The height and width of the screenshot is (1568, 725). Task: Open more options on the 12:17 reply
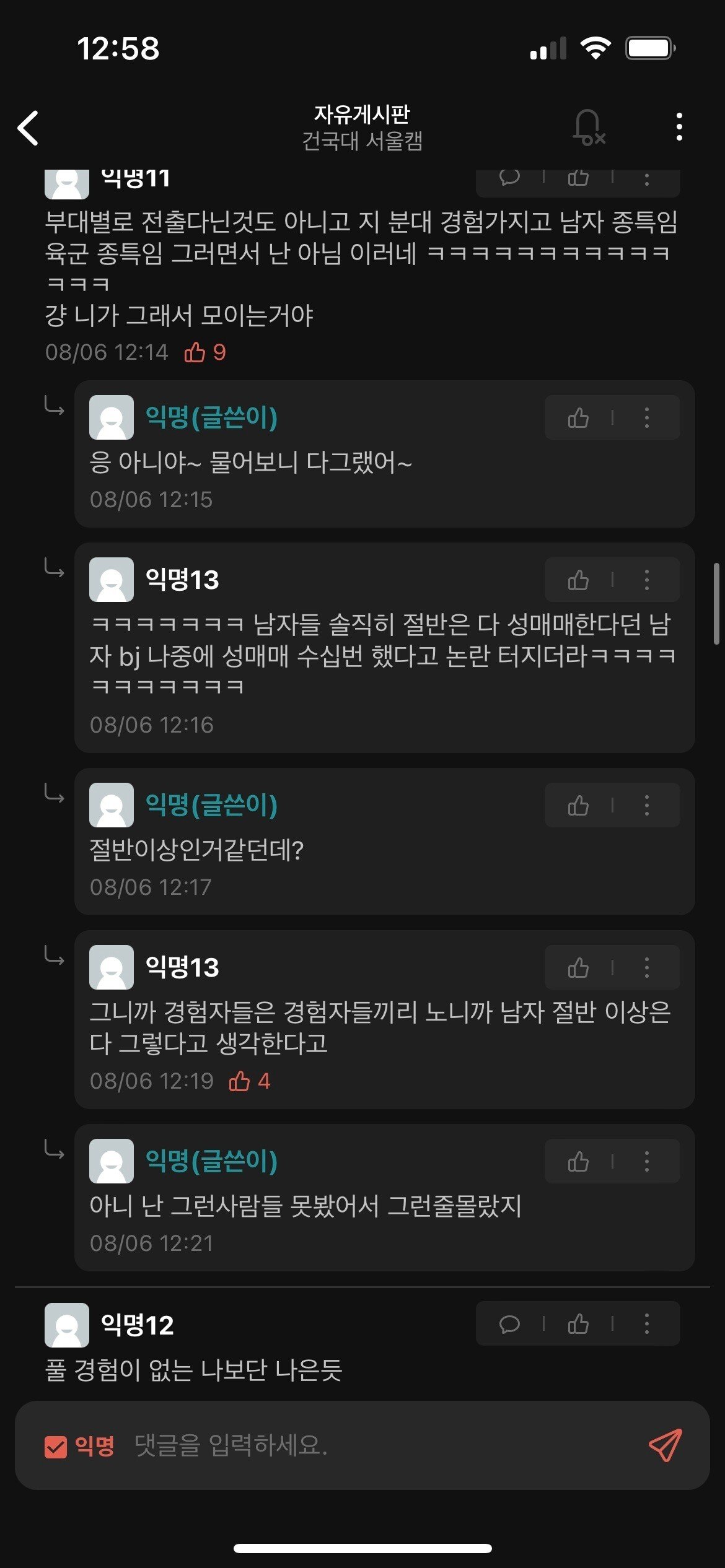coord(646,806)
